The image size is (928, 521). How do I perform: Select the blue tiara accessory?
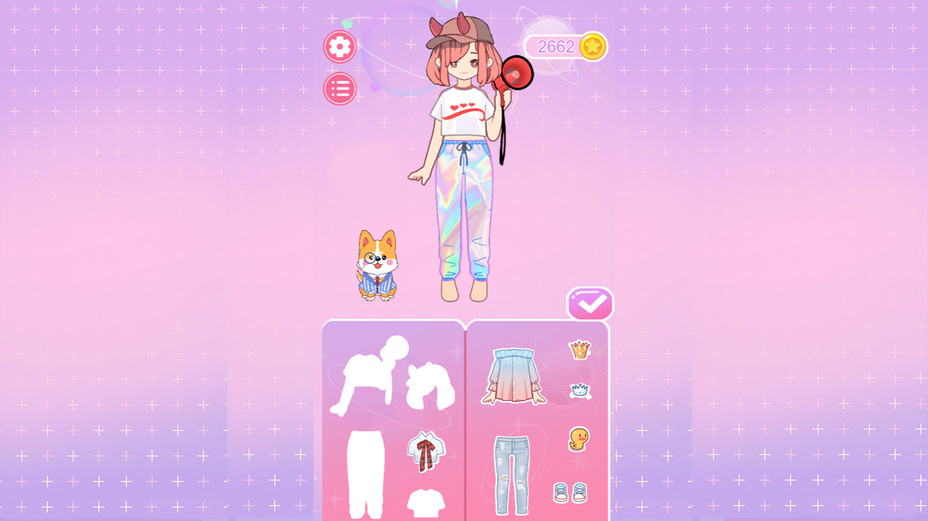tap(580, 391)
